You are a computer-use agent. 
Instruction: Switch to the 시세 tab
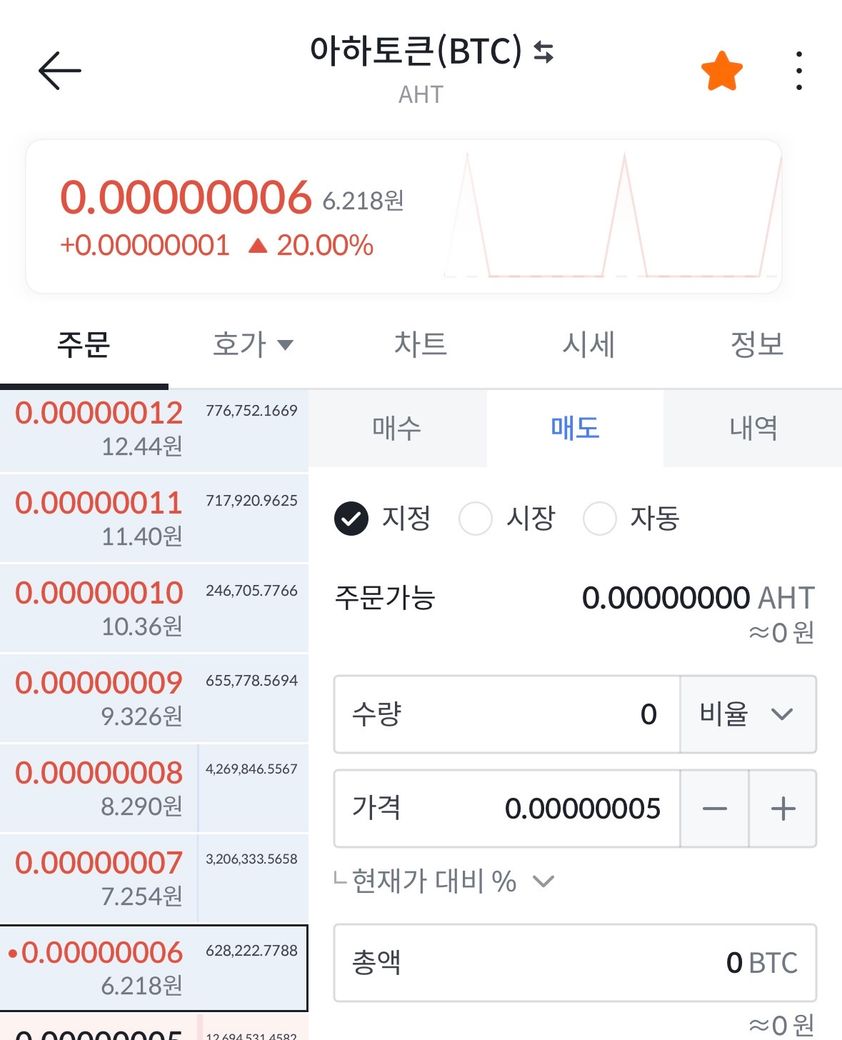point(589,344)
